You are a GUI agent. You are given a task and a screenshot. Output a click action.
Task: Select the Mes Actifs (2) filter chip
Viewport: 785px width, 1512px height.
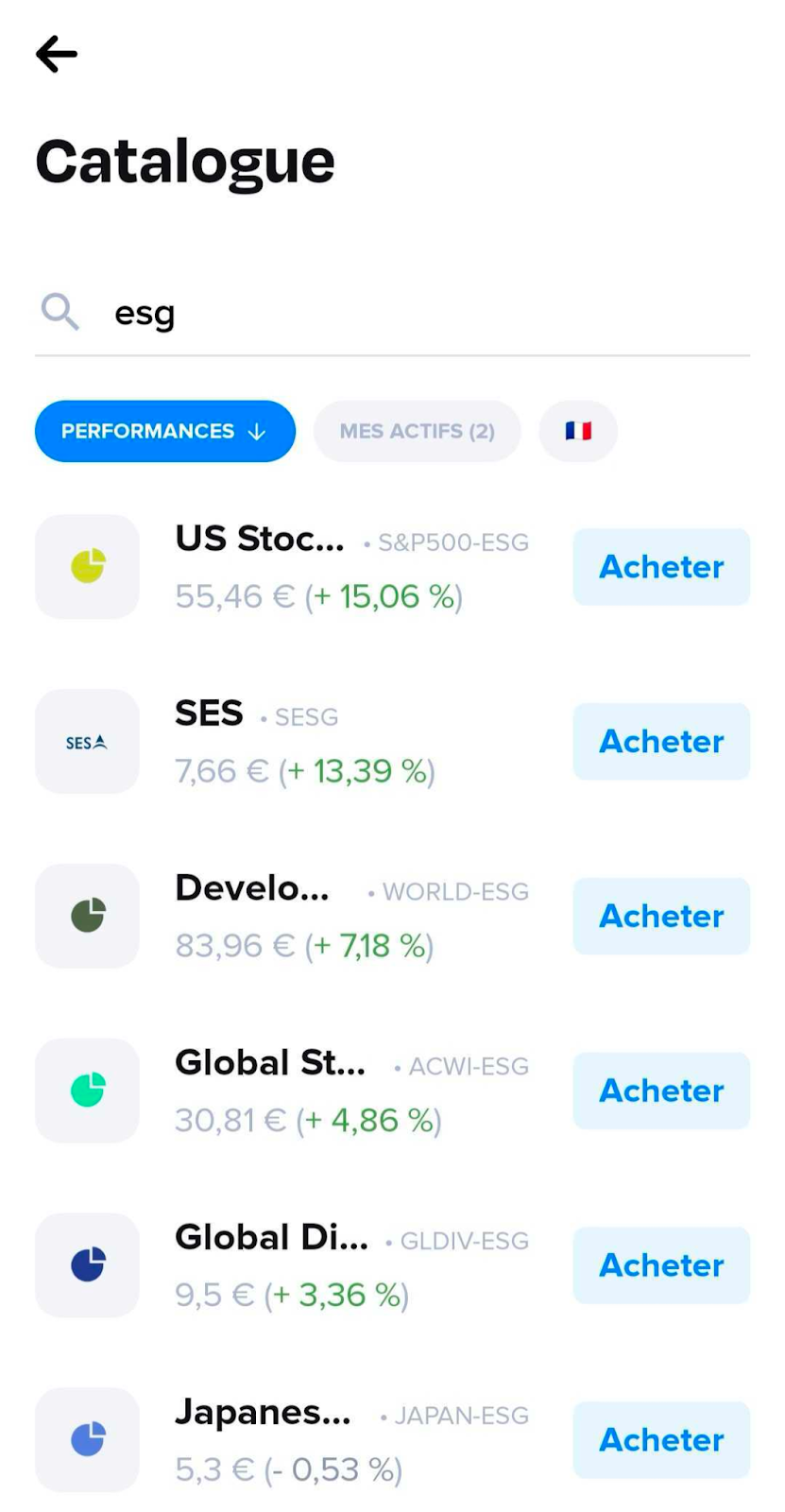(x=418, y=431)
